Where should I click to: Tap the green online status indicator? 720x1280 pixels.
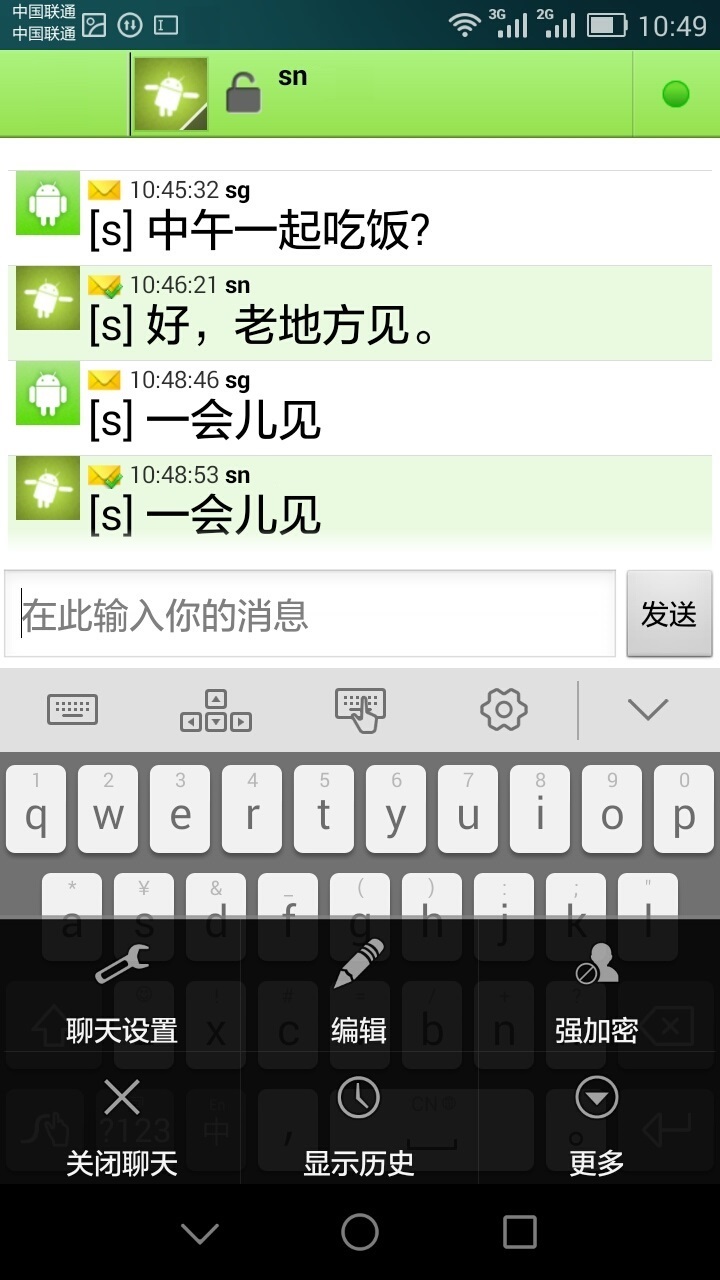[676, 94]
